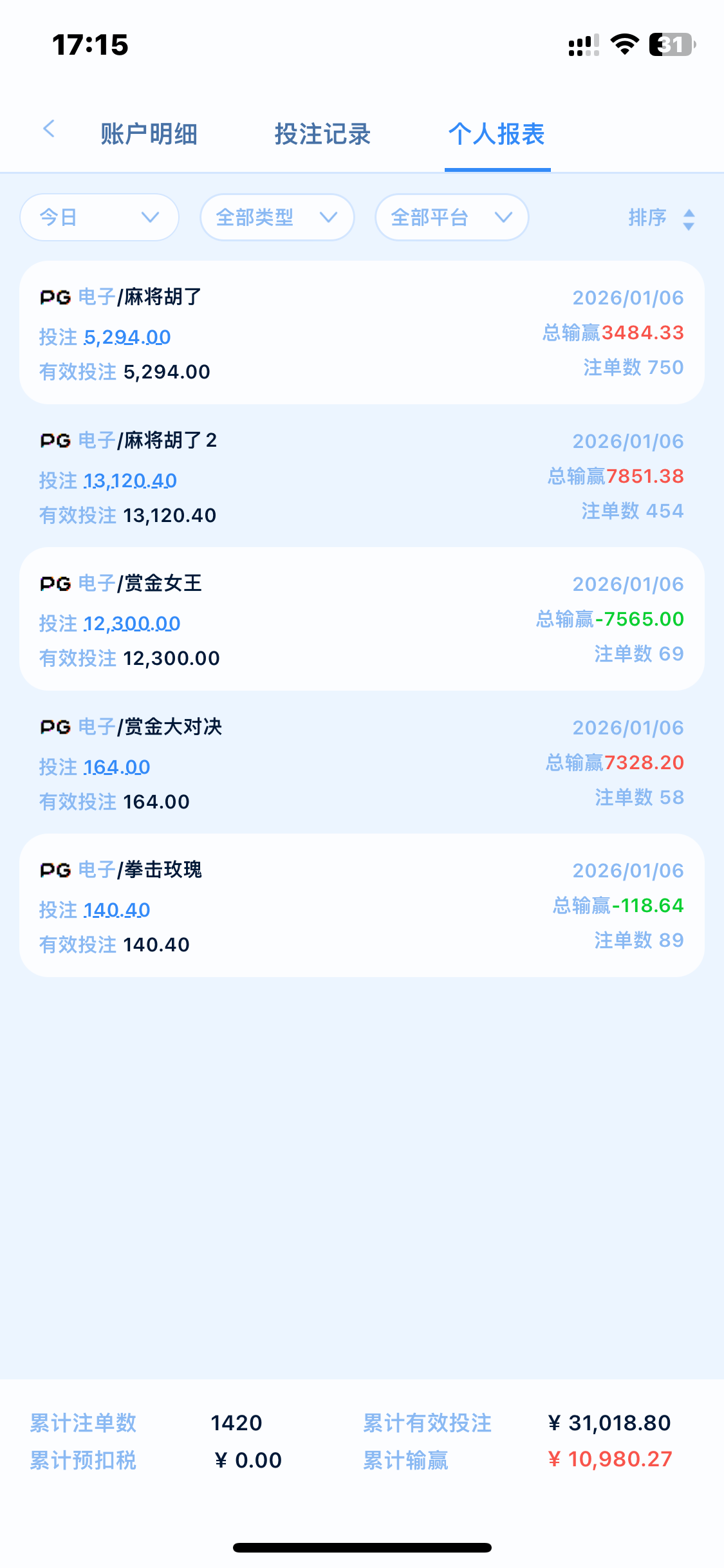Open the 全部类型 filter dropdown

[277, 218]
